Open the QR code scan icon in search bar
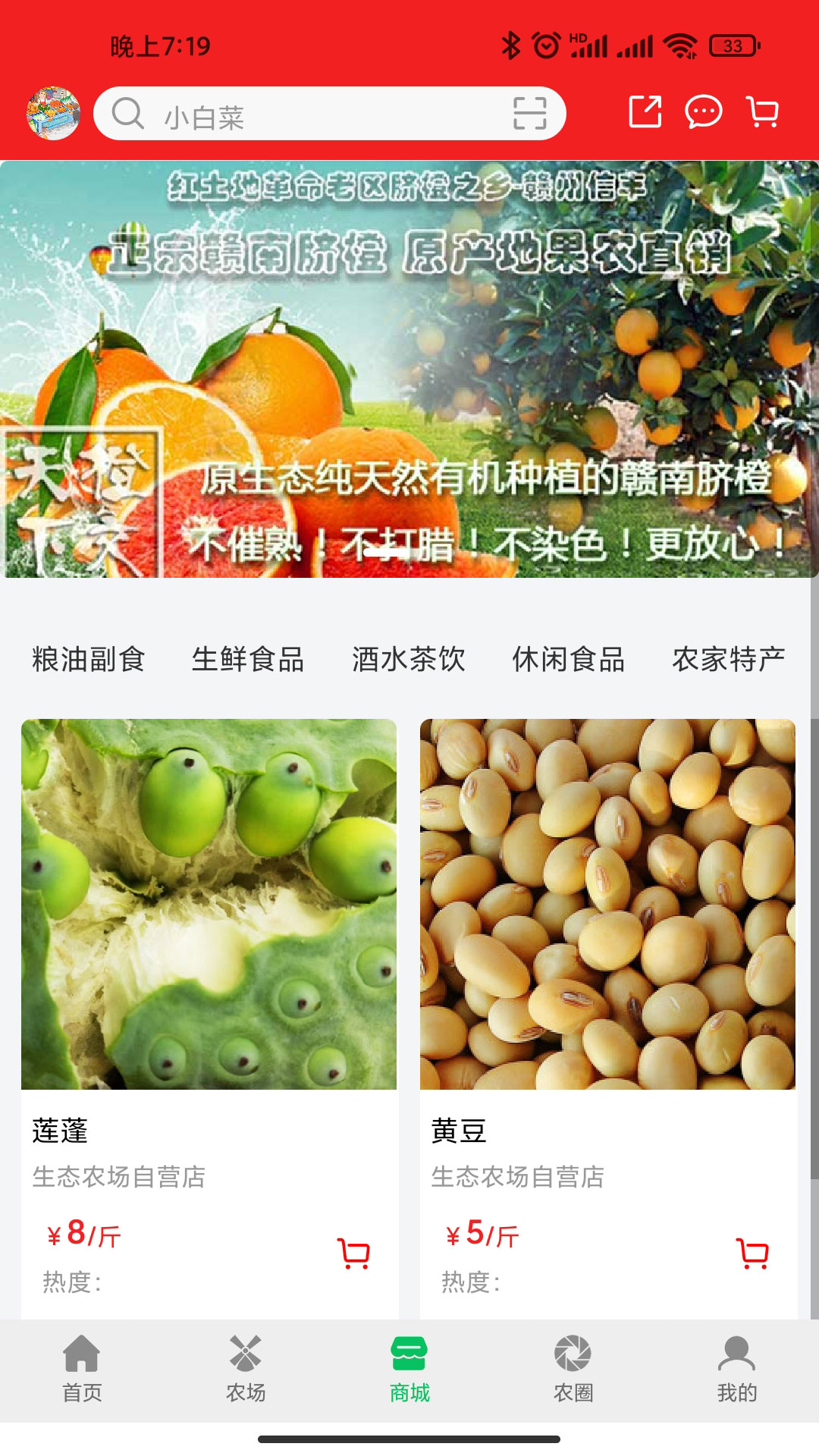The height and width of the screenshot is (1456, 819). (532, 115)
